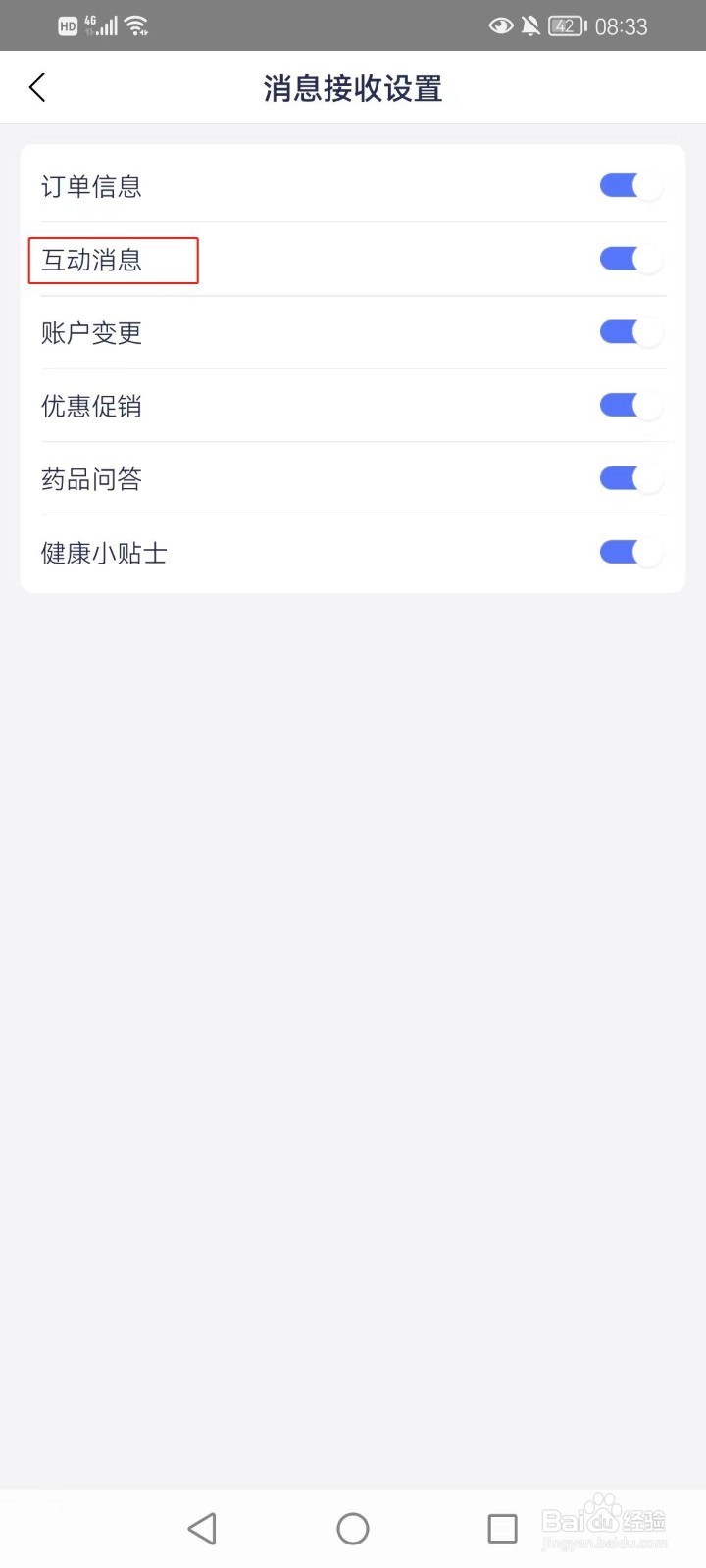The width and height of the screenshot is (706, 1568).
Task: Disable the 订单信息 notification switch
Action: coord(630,185)
